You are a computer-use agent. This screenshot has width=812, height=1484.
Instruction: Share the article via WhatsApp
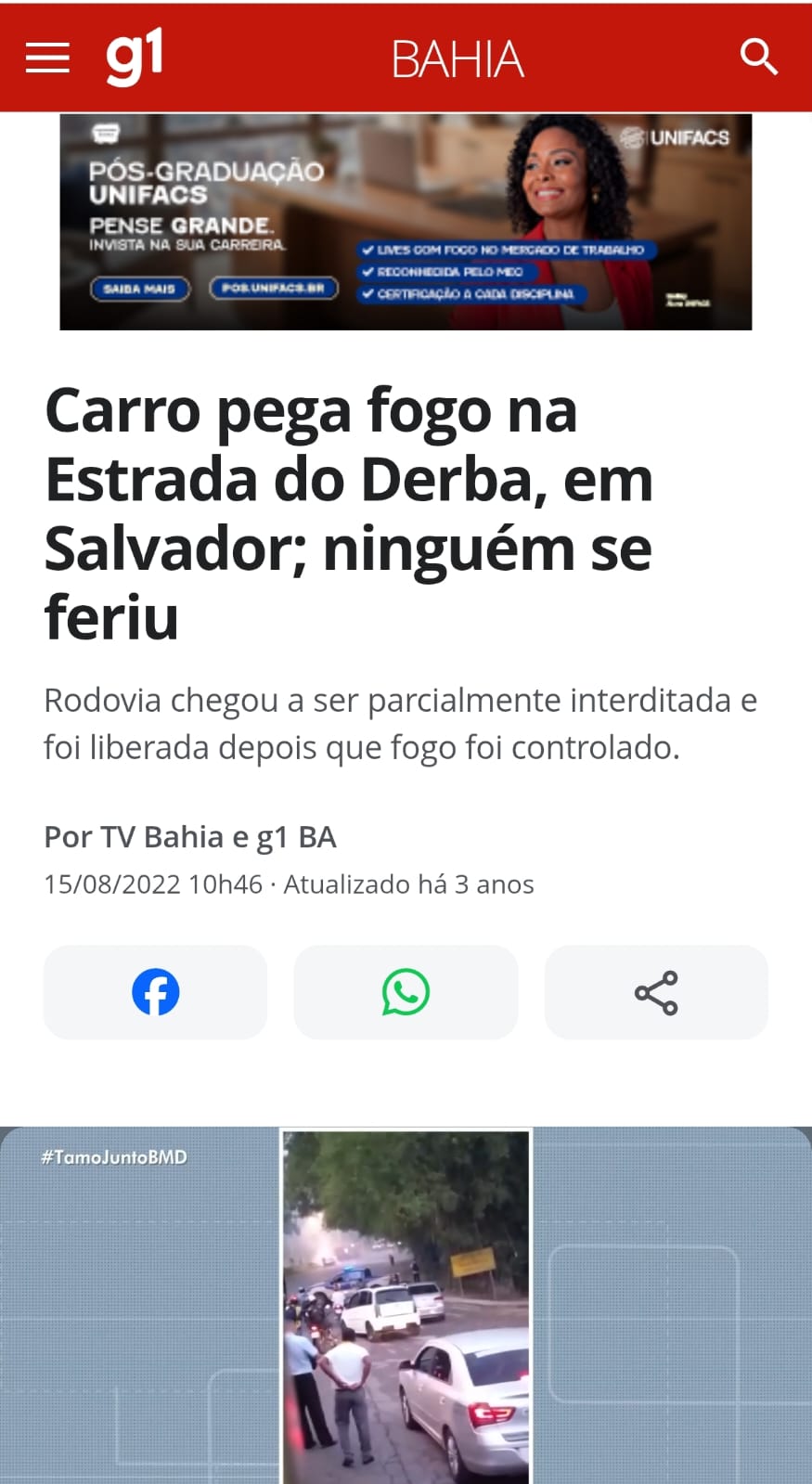tap(406, 991)
